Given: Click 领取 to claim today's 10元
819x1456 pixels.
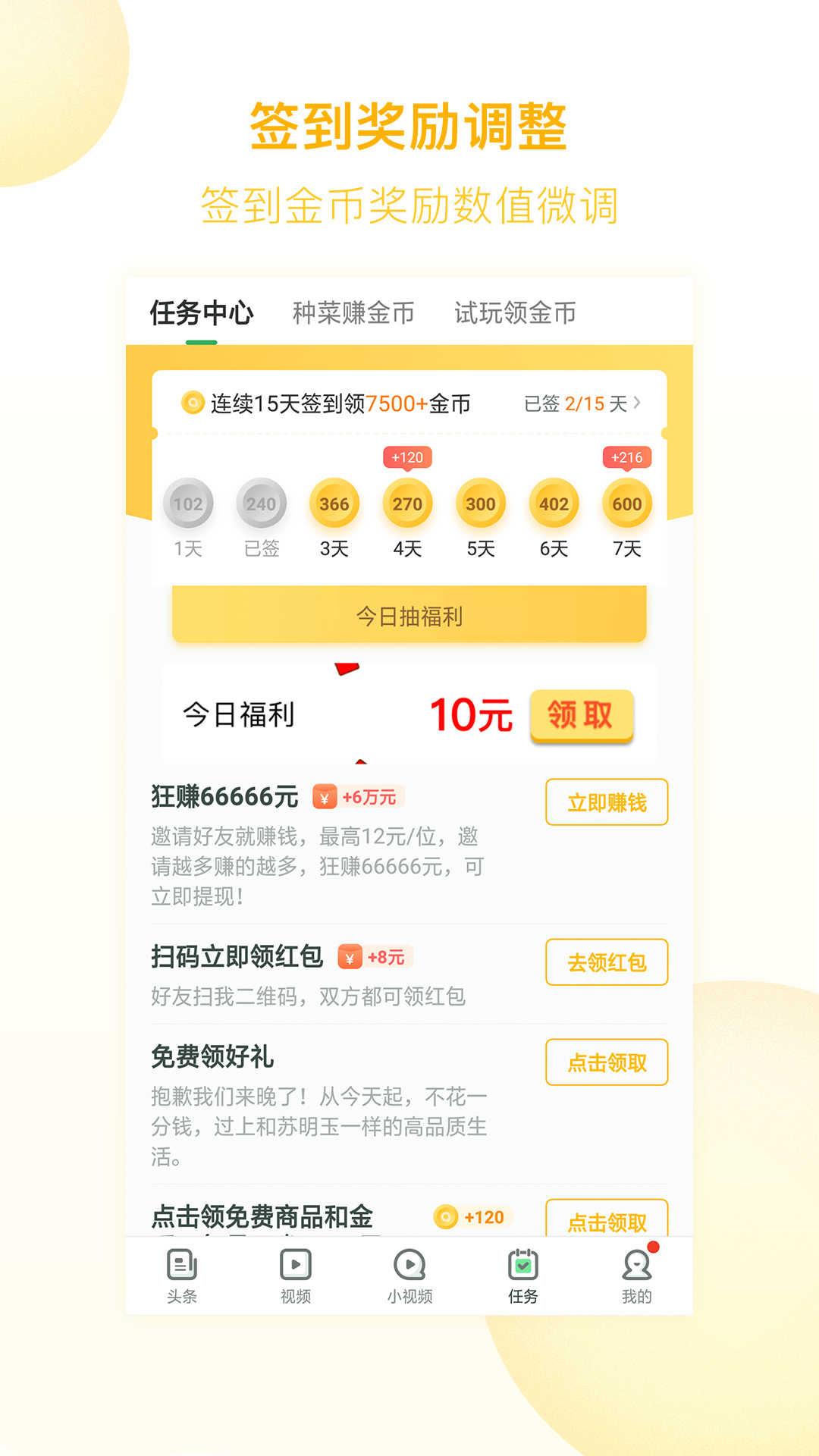Looking at the screenshot, I should 581,714.
